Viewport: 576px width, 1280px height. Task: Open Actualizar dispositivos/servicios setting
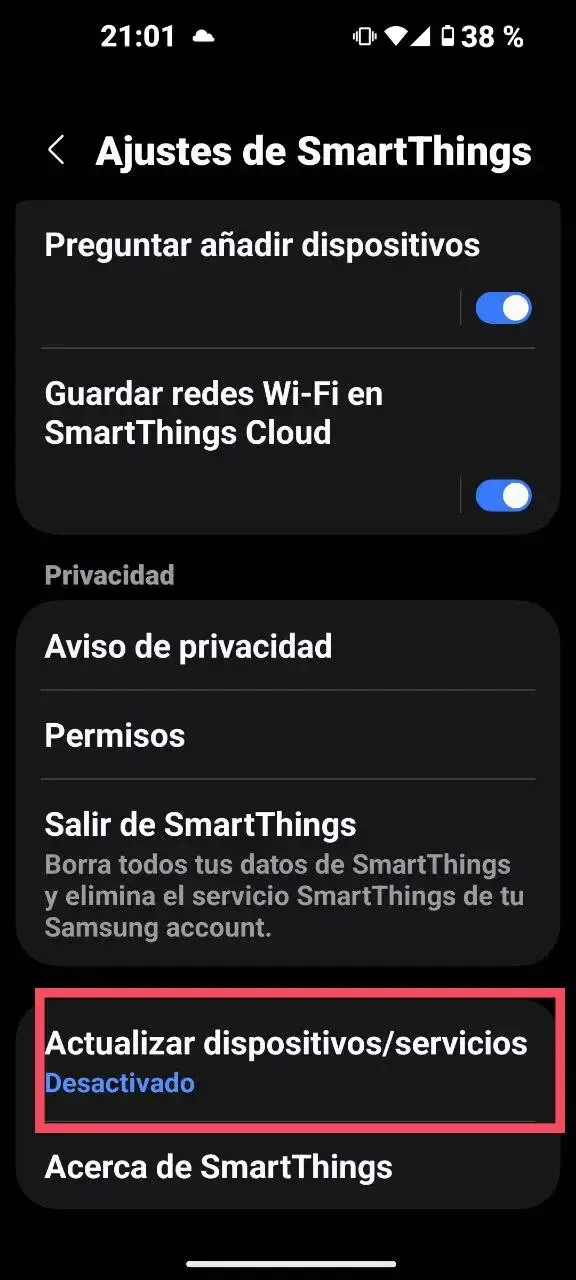coord(288,1062)
